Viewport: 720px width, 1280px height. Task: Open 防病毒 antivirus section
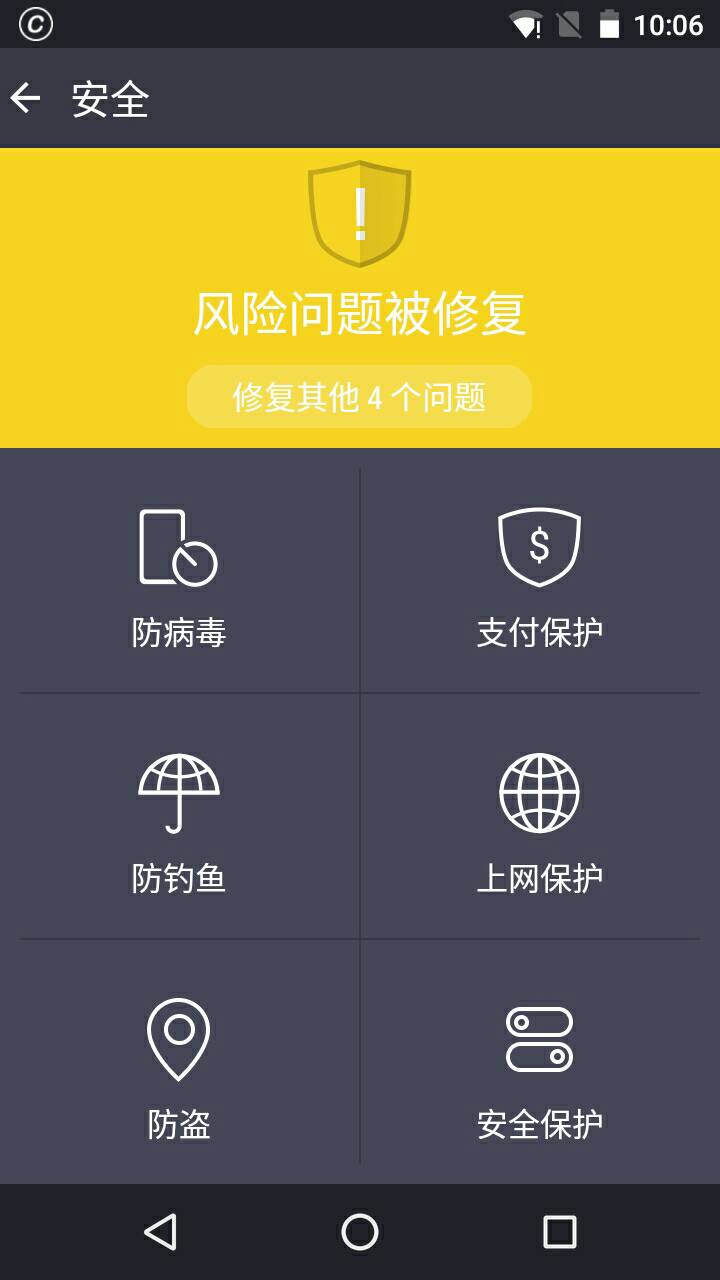tap(180, 580)
